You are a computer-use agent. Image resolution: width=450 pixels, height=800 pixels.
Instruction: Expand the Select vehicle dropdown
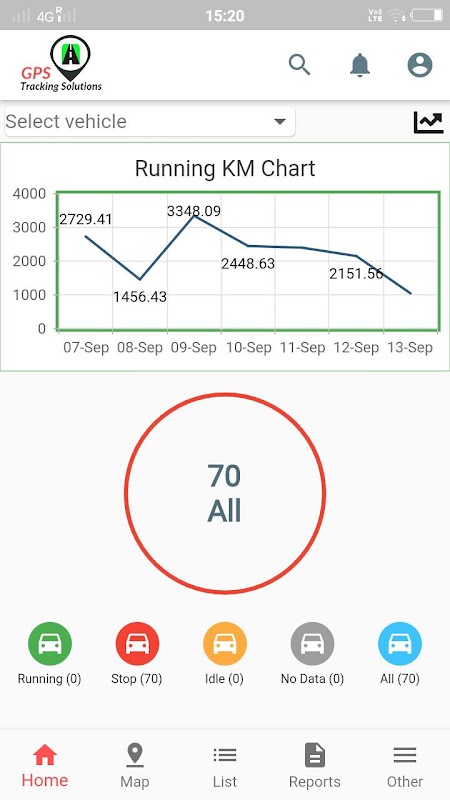click(x=149, y=121)
